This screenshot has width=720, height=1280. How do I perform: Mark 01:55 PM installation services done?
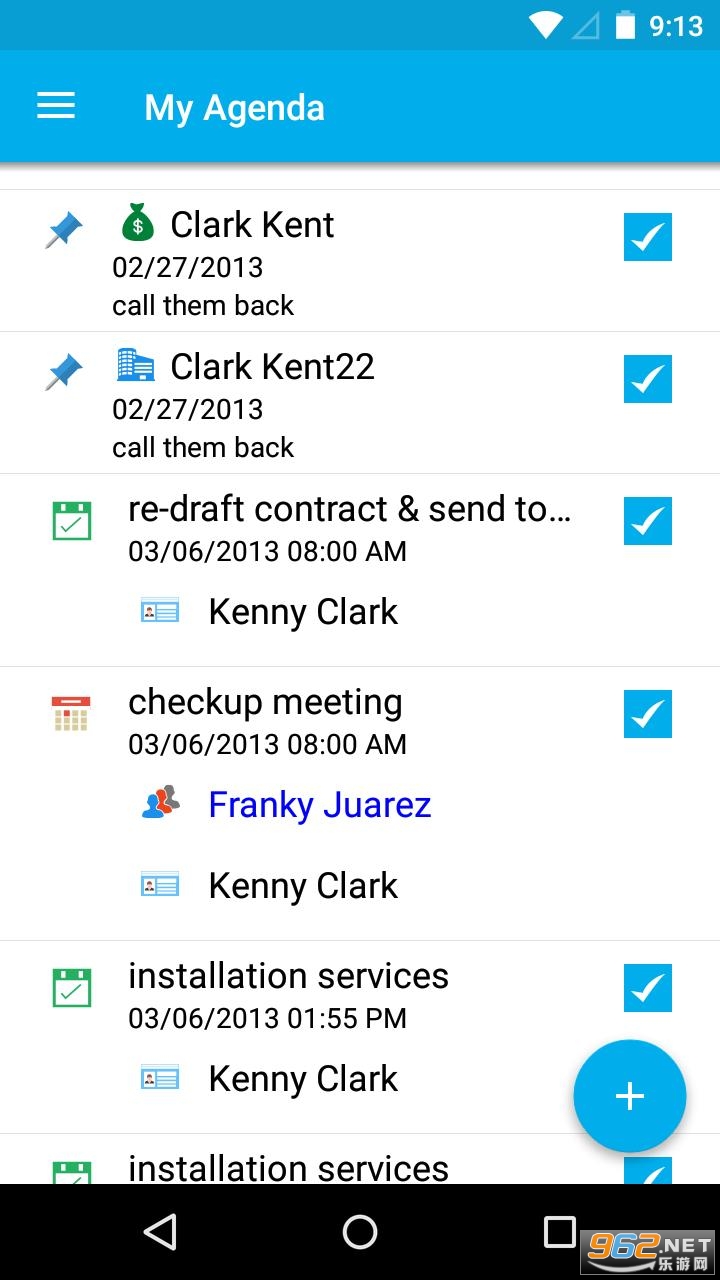pos(647,988)
